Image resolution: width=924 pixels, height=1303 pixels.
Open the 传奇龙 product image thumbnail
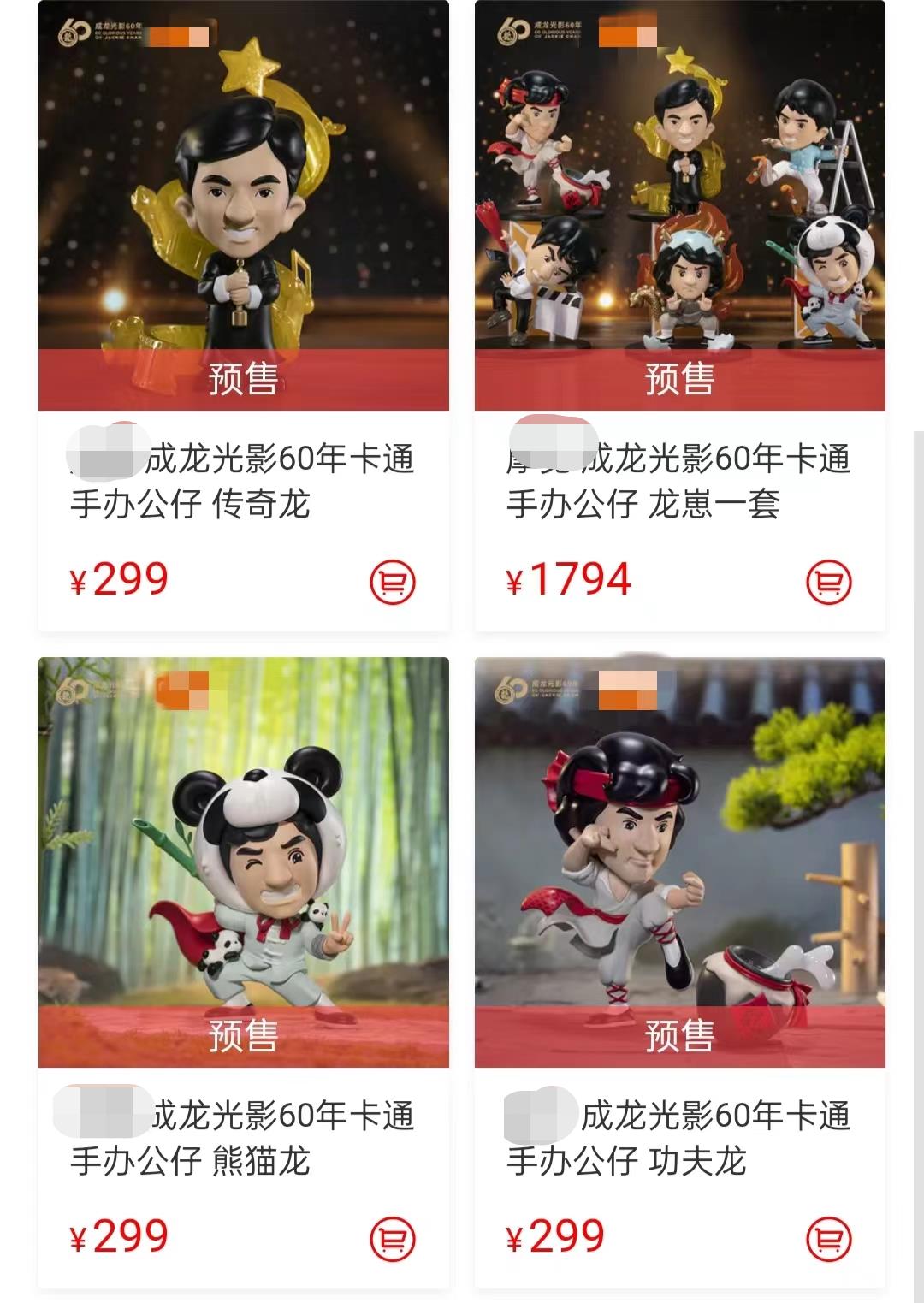[x=242, y=197]
